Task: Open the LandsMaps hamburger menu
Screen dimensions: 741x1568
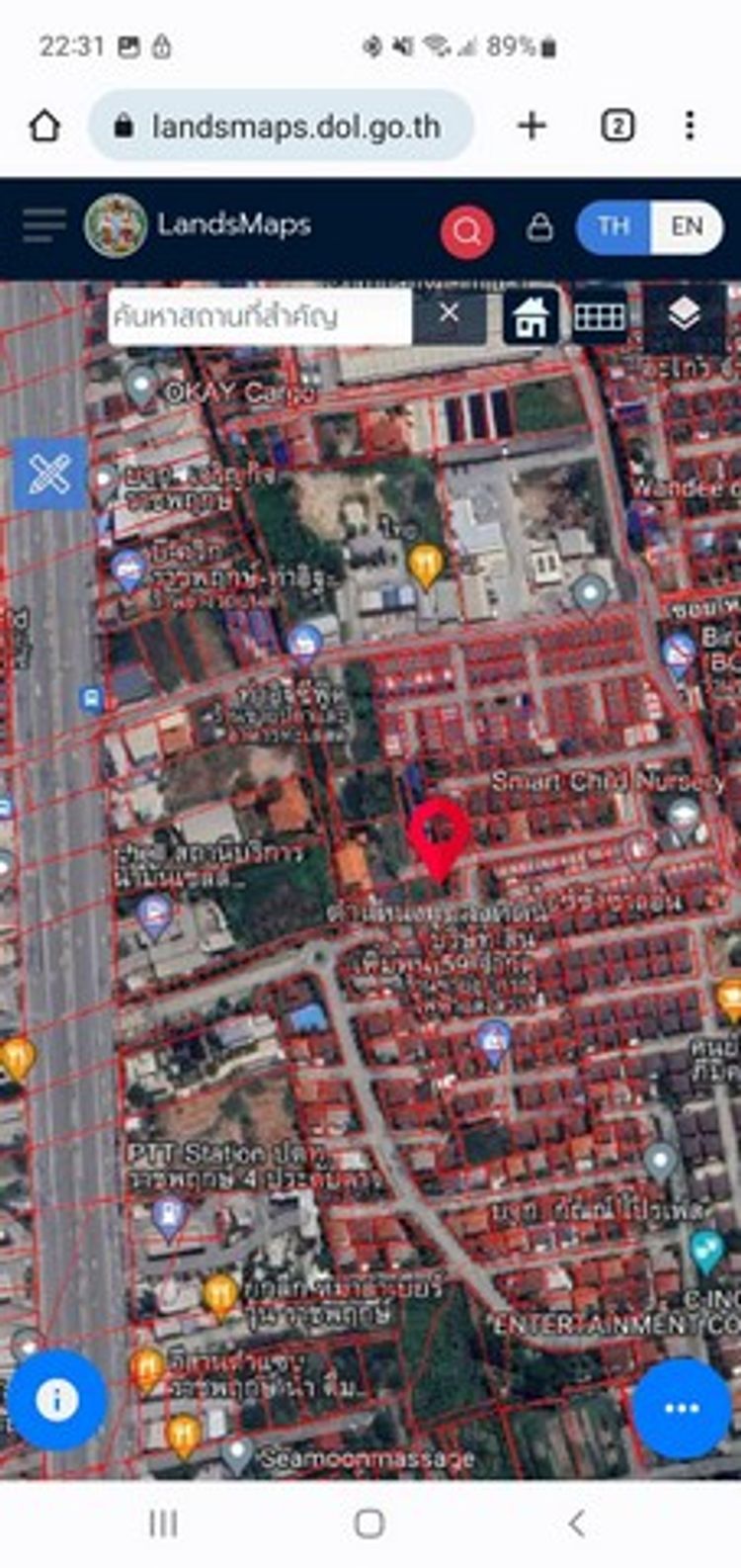Action: 43,225
